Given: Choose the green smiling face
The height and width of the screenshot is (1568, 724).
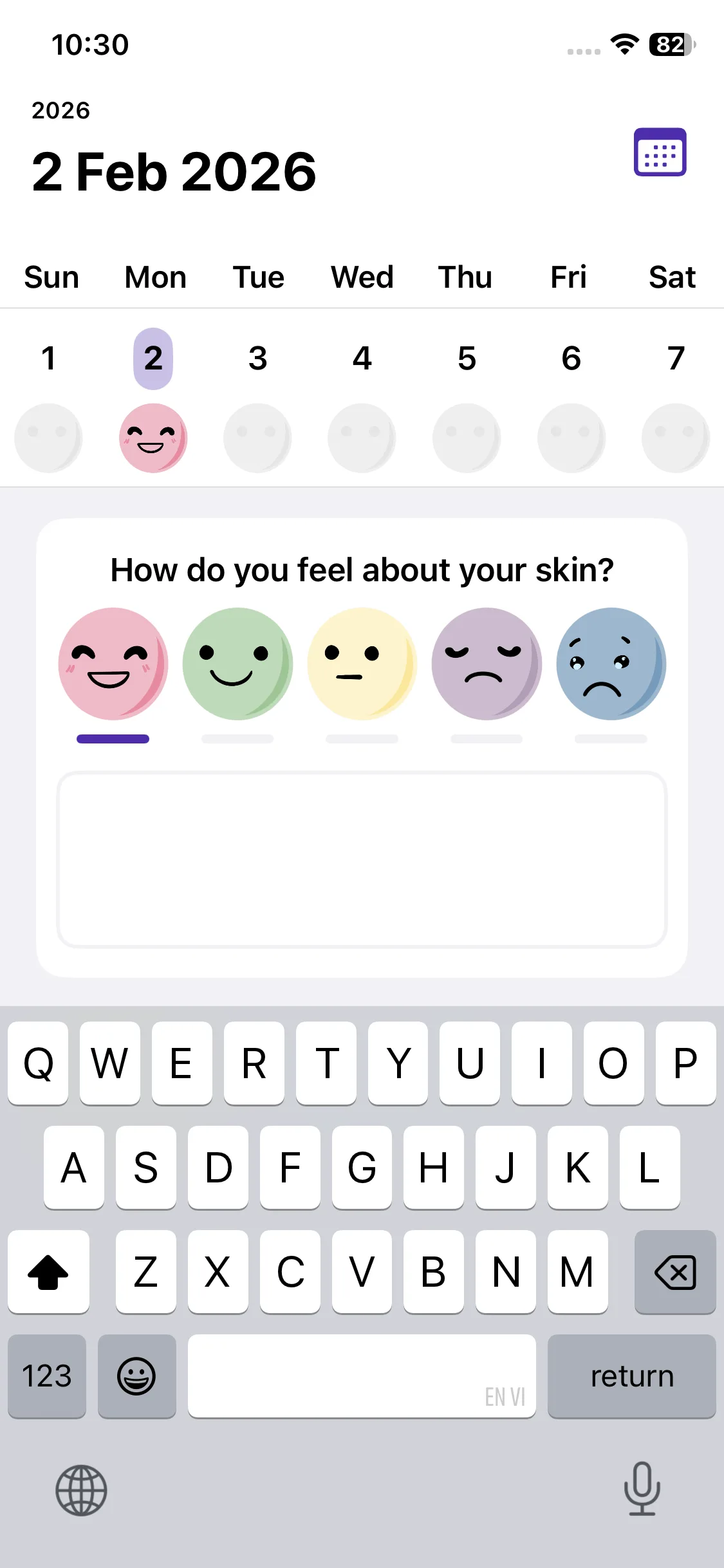Looking at the screenshot, I should point(237,664).
